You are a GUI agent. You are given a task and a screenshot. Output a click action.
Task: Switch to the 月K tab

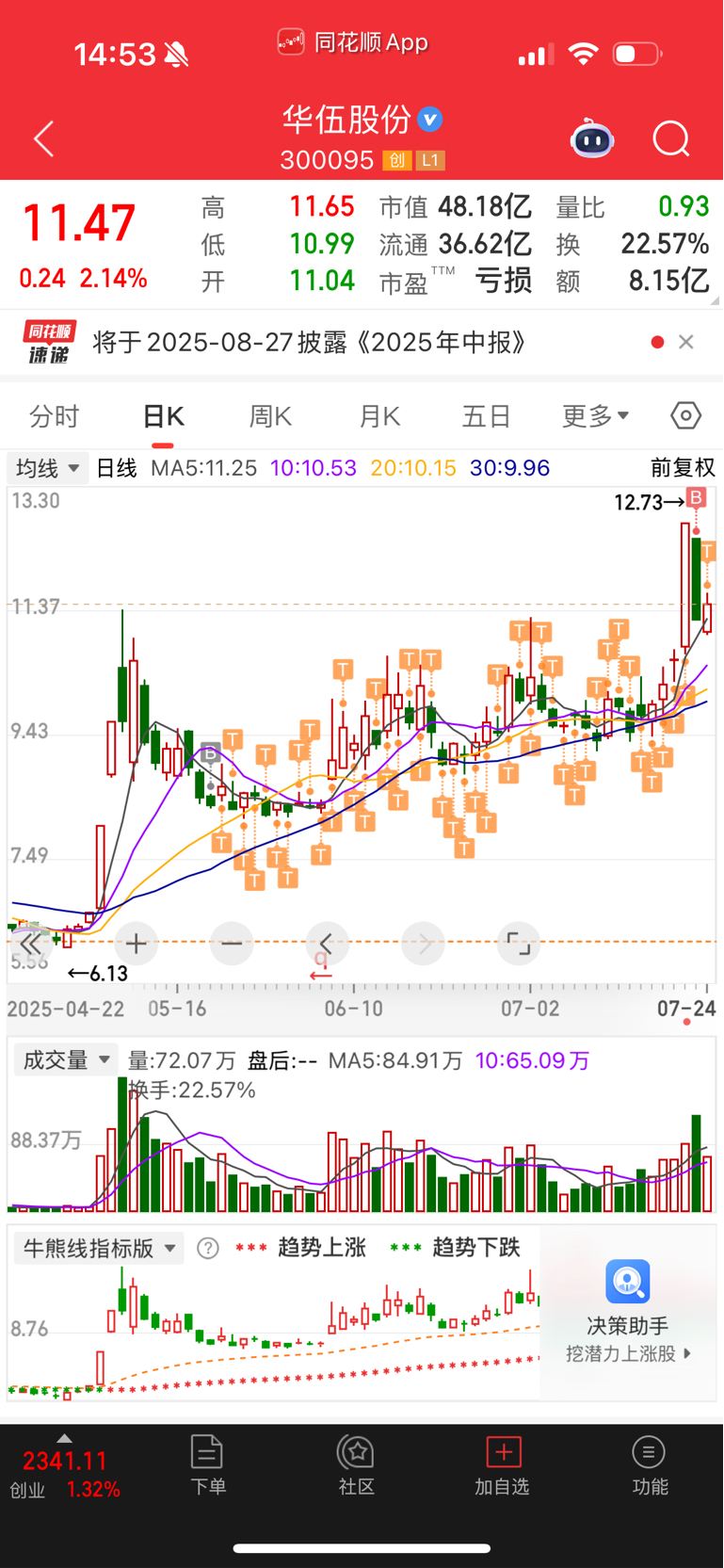[379, 416]
